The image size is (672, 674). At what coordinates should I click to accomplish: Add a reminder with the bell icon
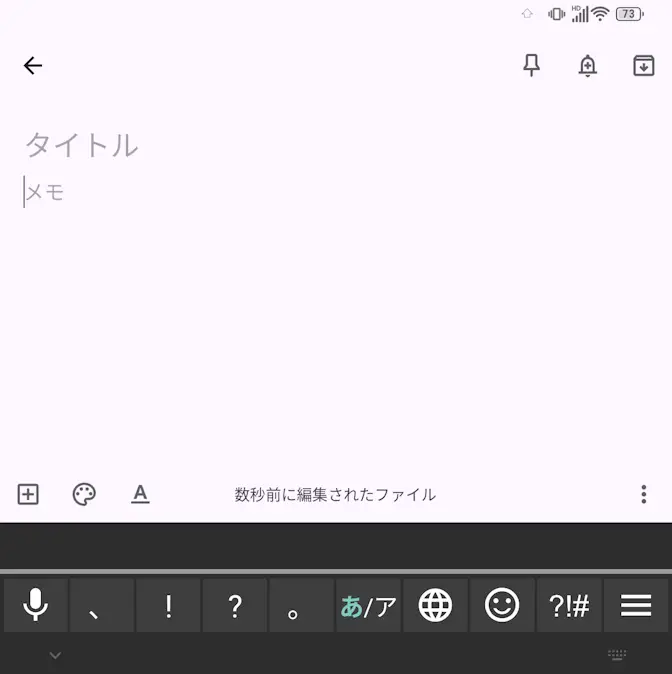pyautogui.click(x=588, y=66)
